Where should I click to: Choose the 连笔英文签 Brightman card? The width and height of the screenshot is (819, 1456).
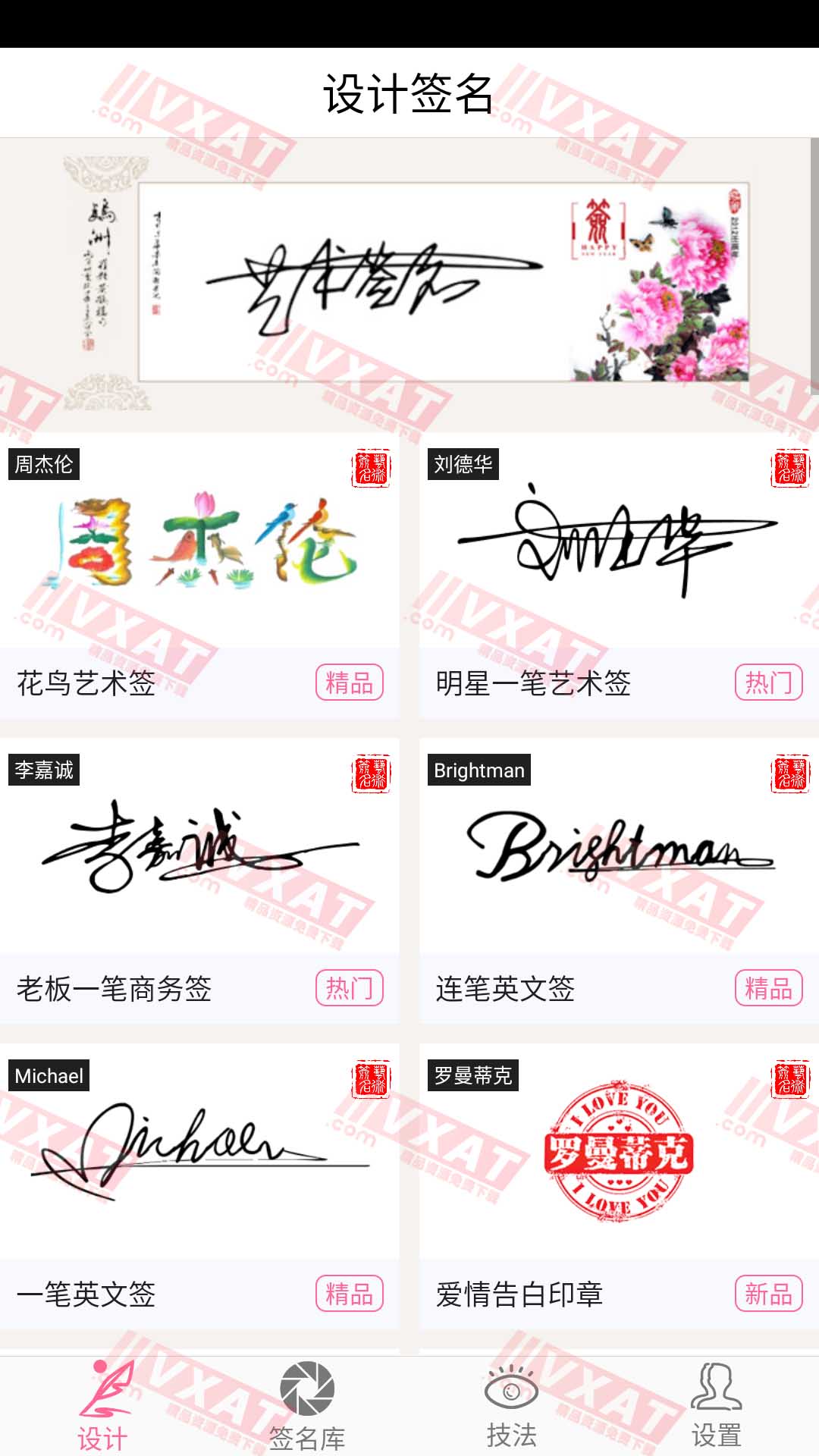click(618, 880)
